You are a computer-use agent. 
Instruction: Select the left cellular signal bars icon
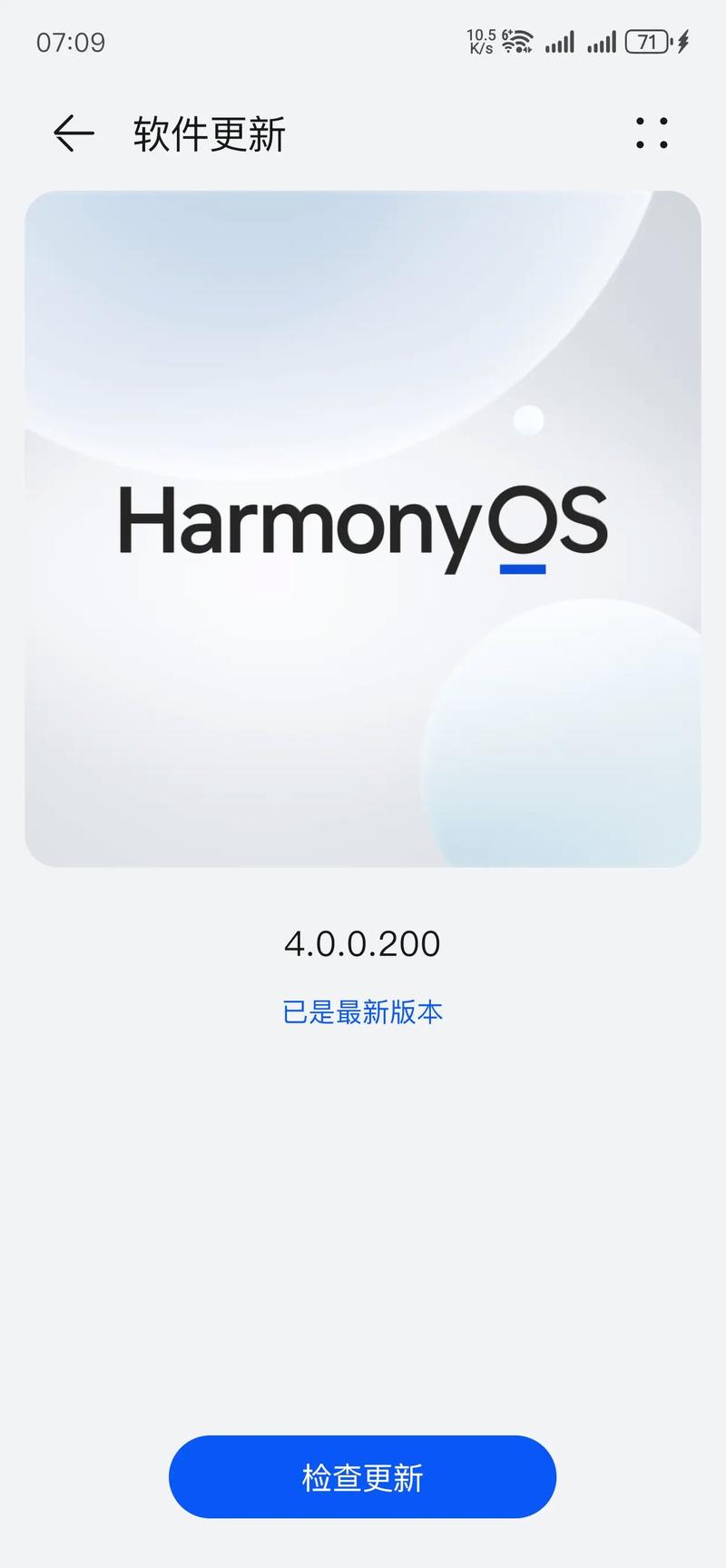click(x=558, y=40)
